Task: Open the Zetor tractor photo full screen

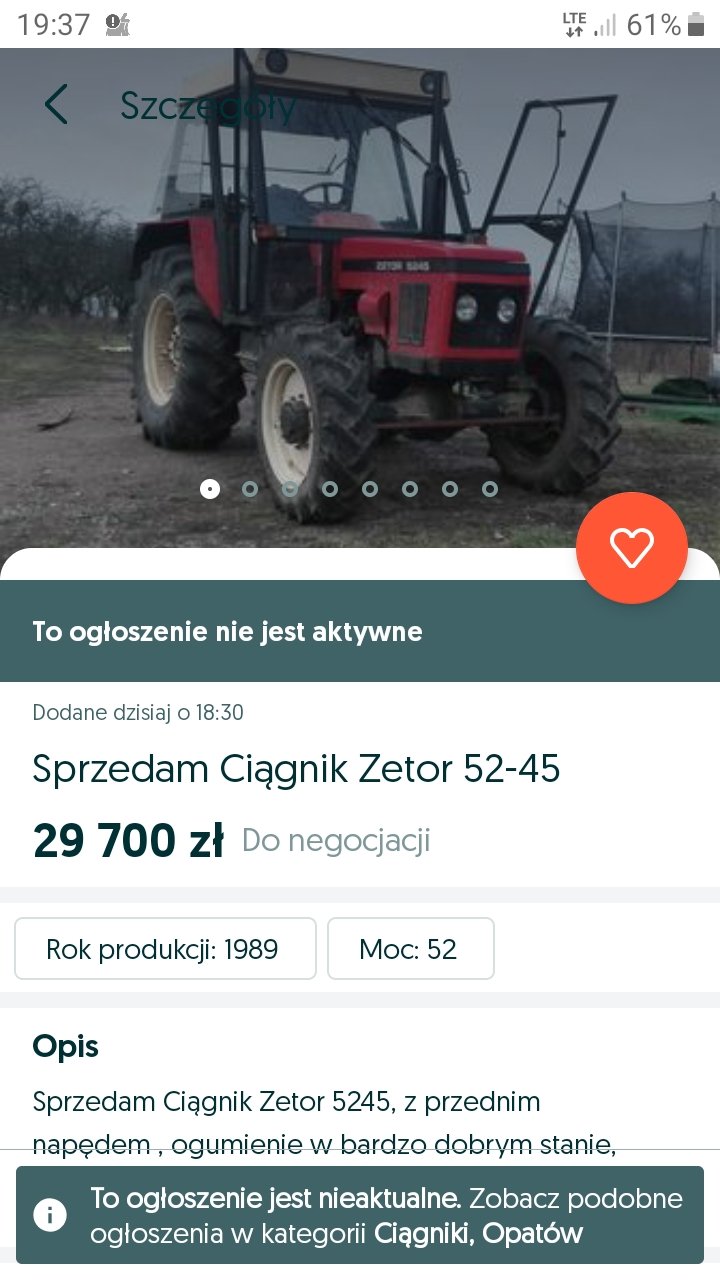Action: pyautogui.click(x=360, y=300)
